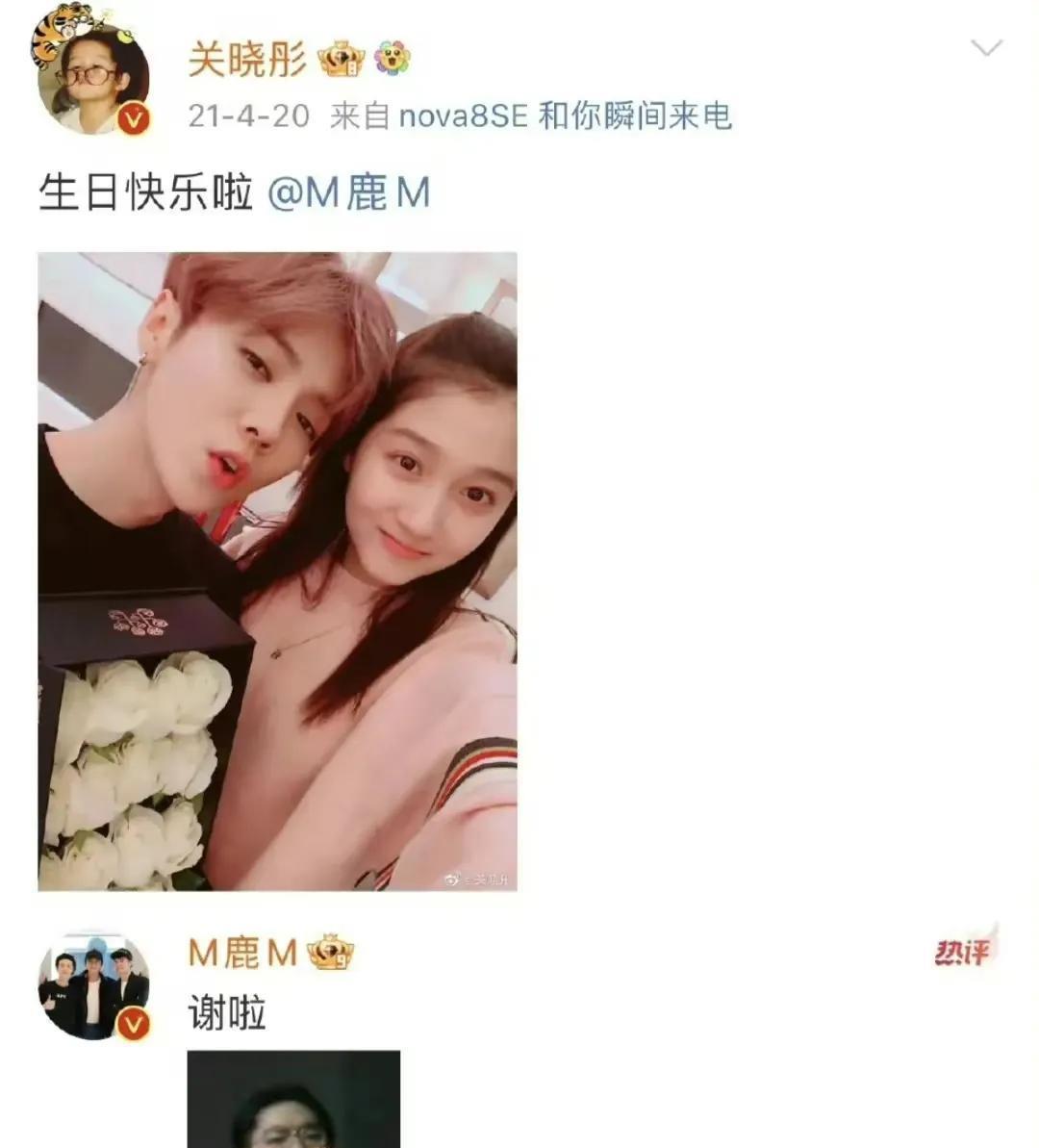Open the picture in M鹿M's comment
Viewport: 1039px width, 1148px height.
[293, 1099]
